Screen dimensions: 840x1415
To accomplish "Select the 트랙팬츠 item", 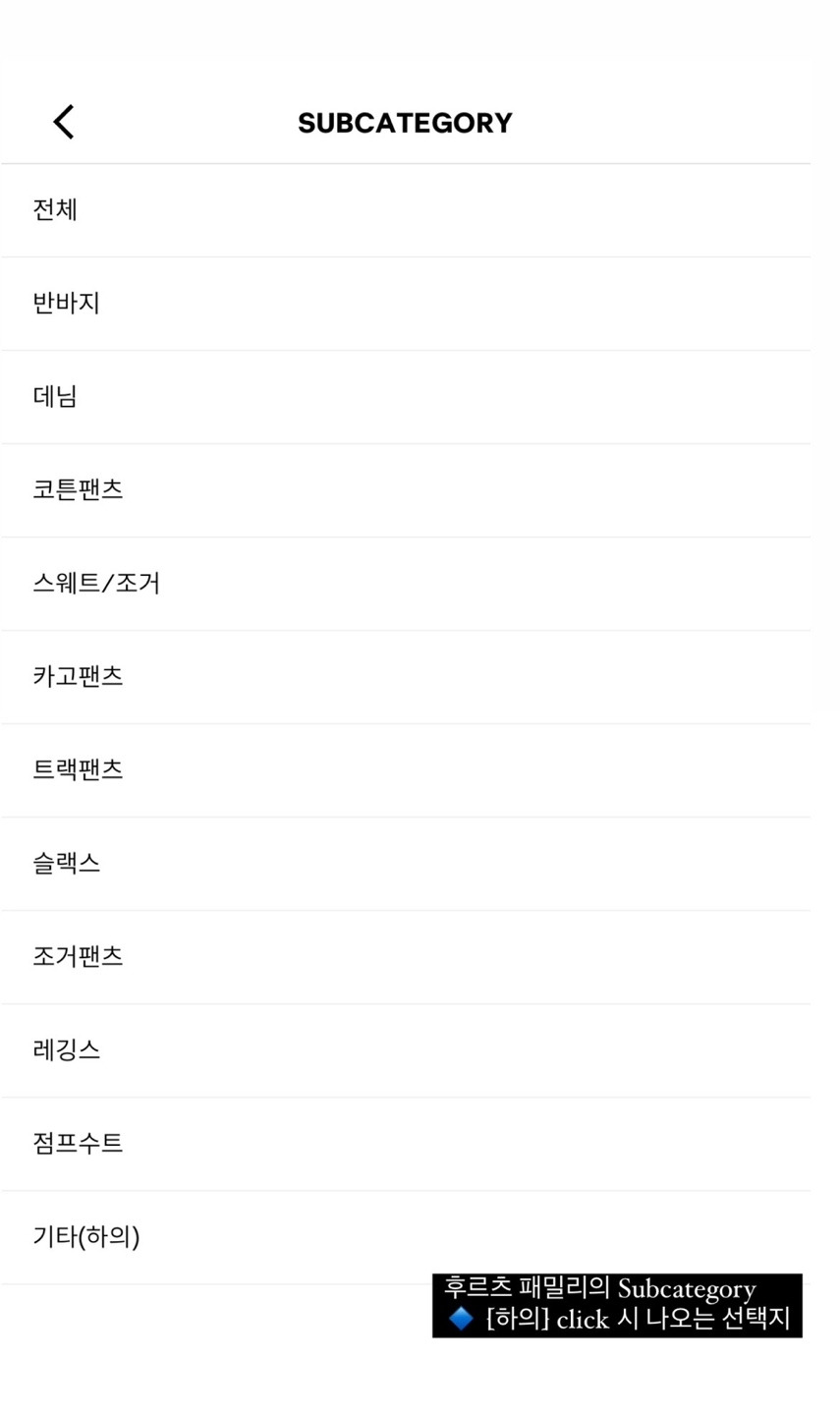I will point(78,769).
